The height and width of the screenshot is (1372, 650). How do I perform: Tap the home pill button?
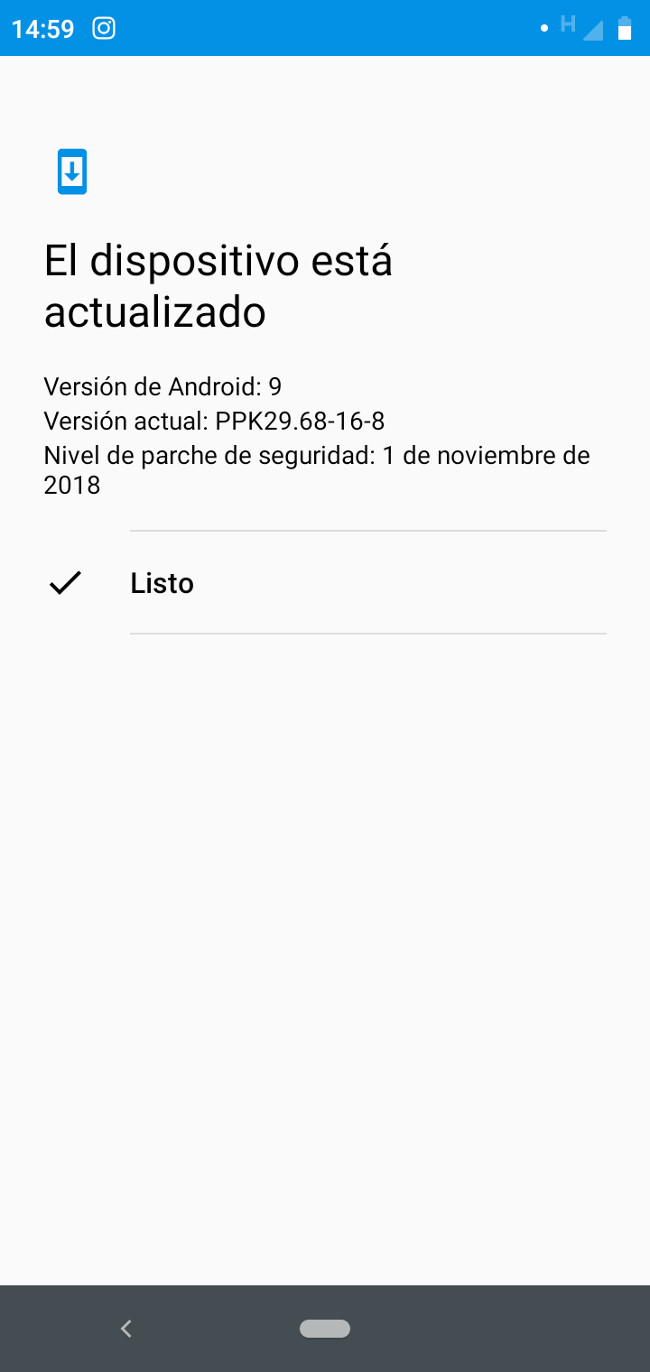tap(325, 1328)
